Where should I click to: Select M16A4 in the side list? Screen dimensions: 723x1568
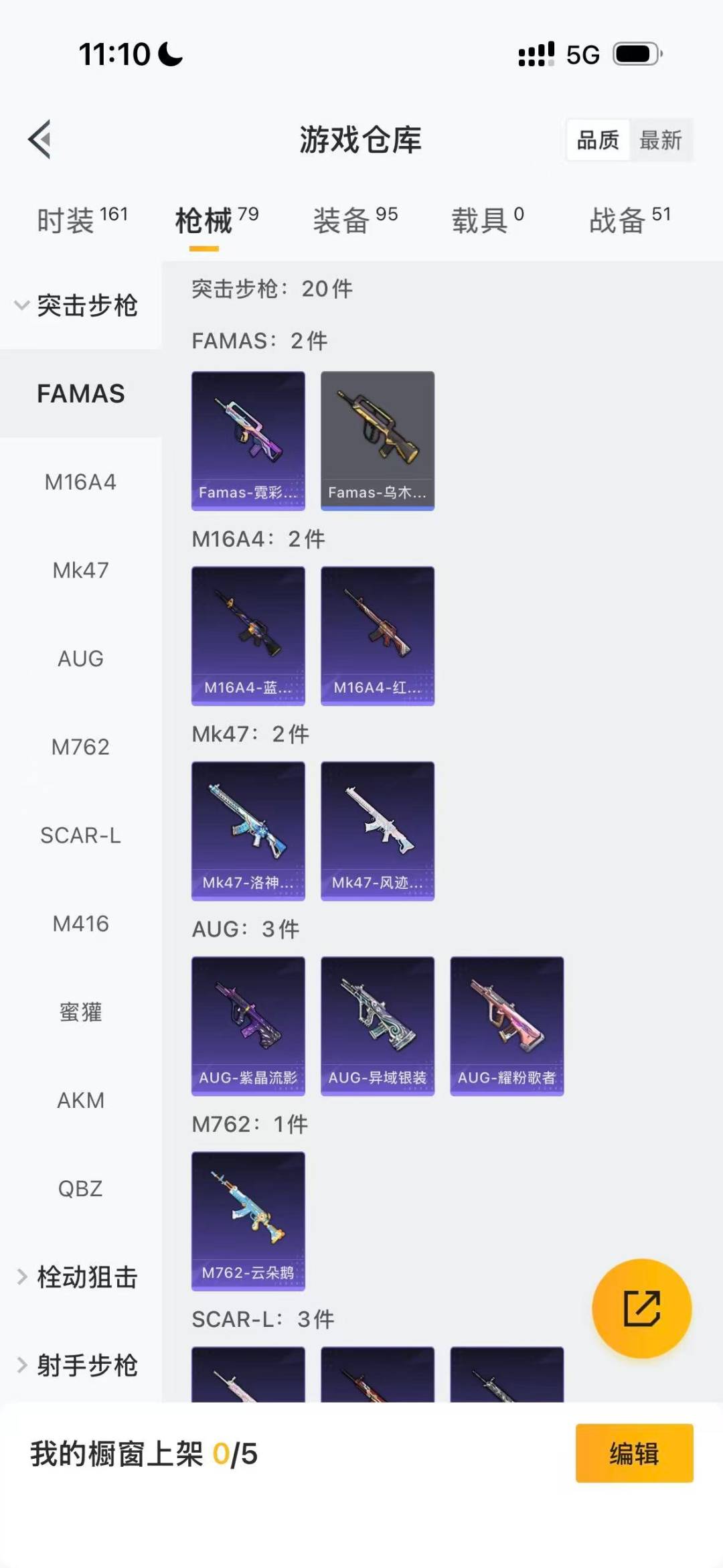[80, 482]
